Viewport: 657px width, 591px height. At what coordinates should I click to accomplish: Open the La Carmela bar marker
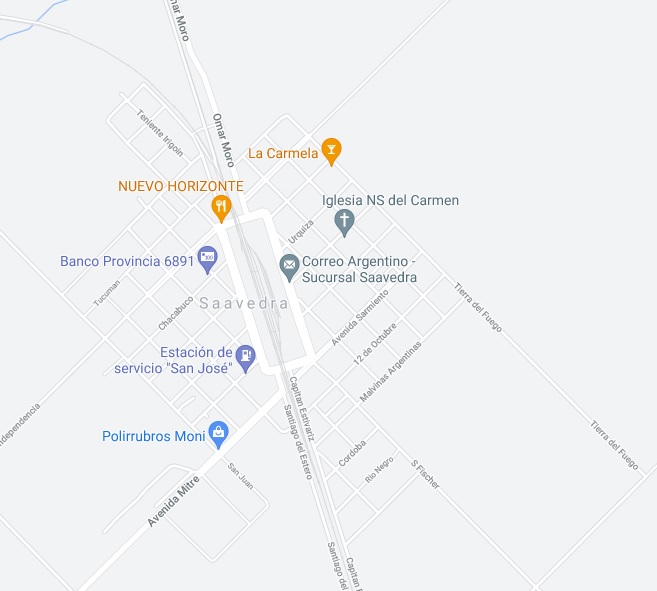[x=332, y=152]
